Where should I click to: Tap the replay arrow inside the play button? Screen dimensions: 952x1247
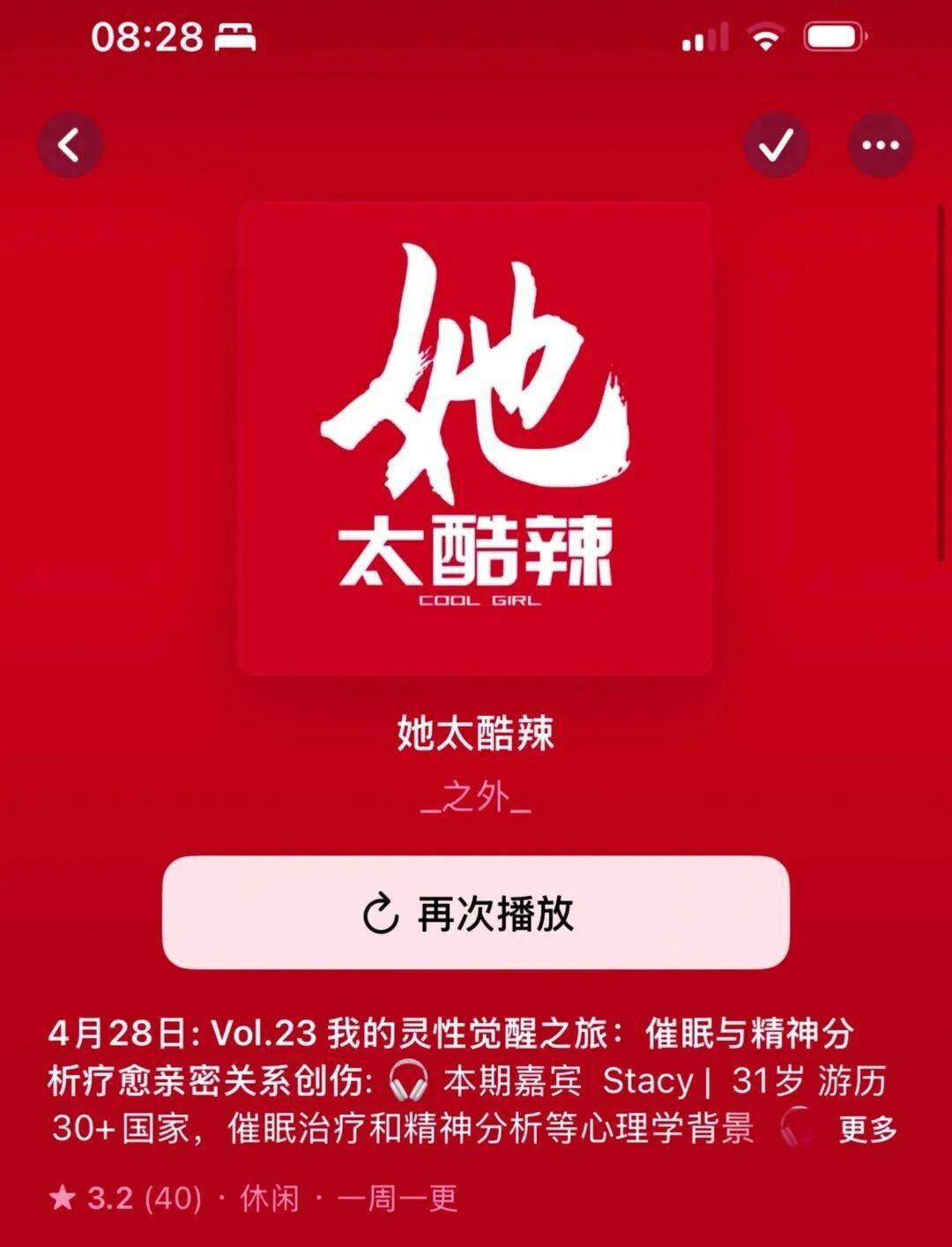pos(381,915)
